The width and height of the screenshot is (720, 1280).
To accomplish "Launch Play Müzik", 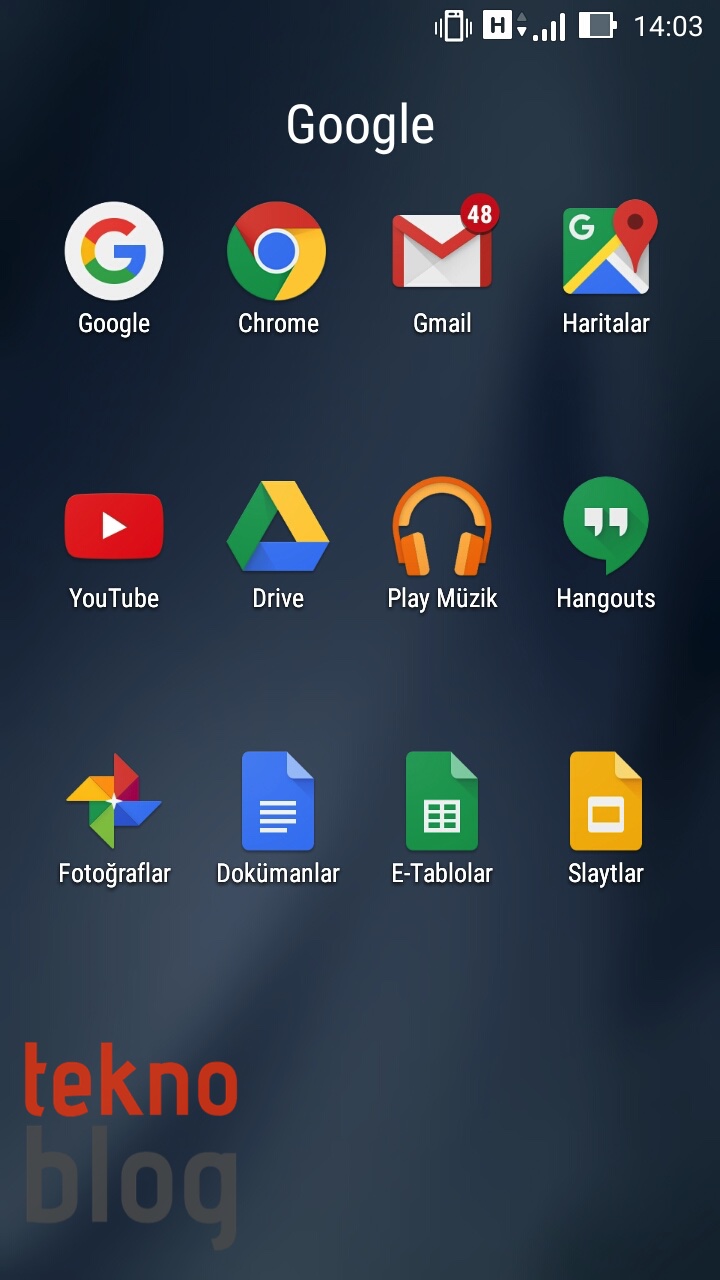I will [442, 526].
